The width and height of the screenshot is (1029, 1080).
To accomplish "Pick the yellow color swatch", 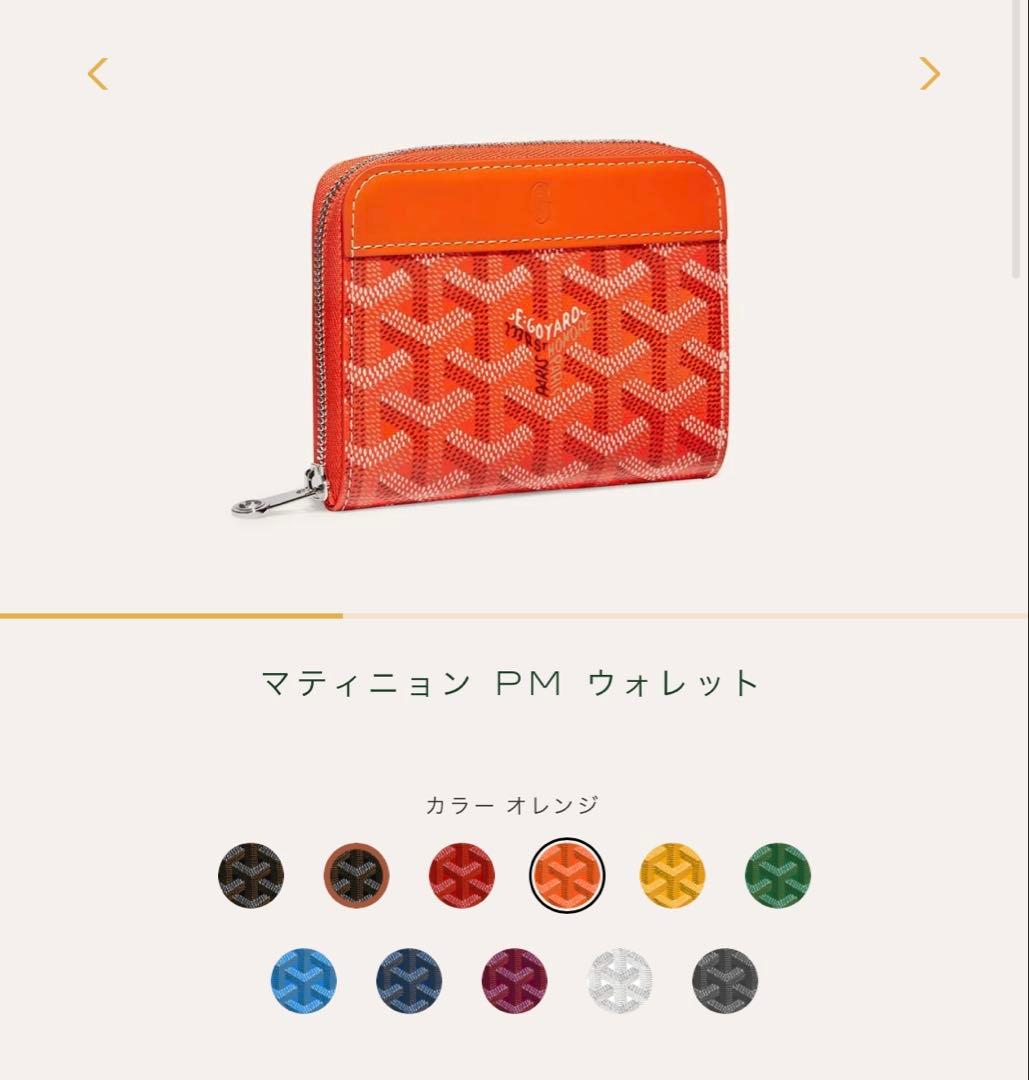I will (672, 876).
